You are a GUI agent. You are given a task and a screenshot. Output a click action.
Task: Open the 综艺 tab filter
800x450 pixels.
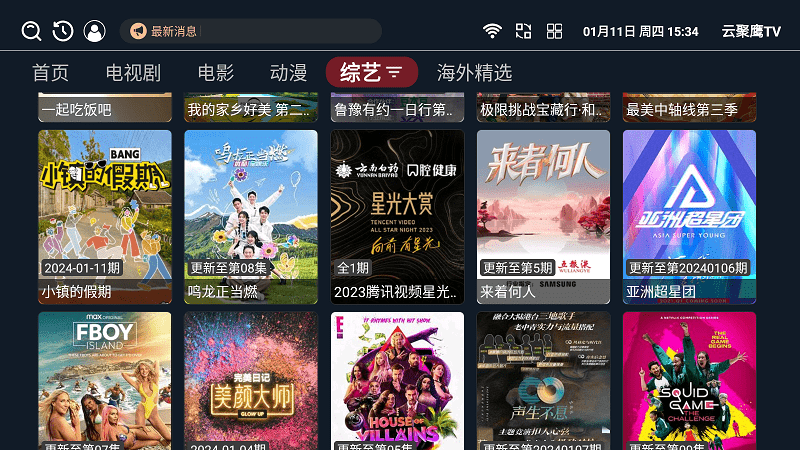(x=371, y=73)
